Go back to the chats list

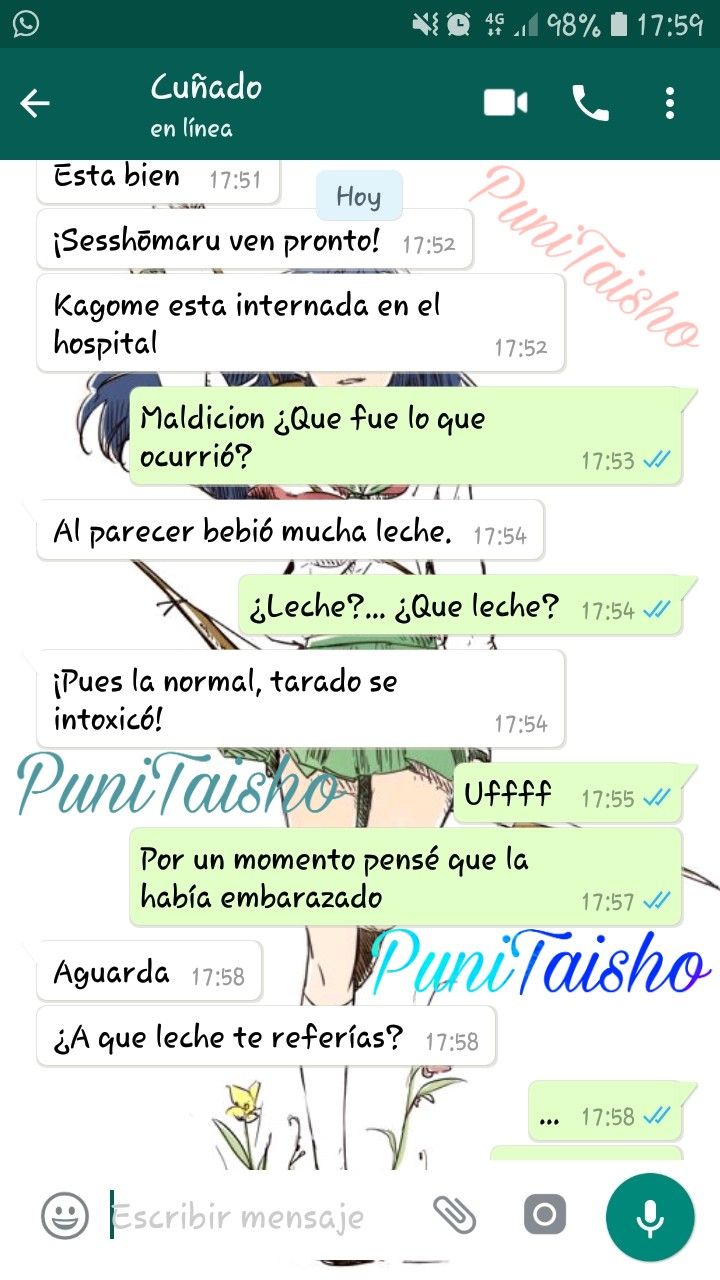click(x=35, y=103)
